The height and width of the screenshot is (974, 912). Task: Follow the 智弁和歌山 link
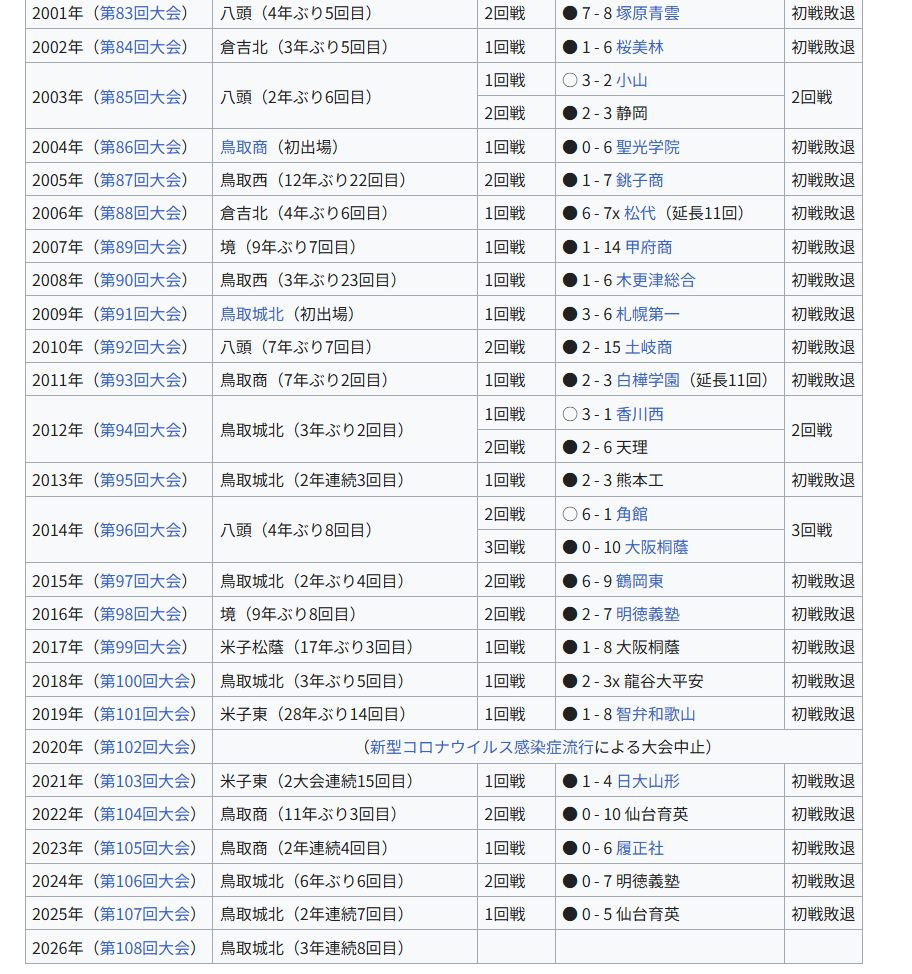[x=655, y=714]
